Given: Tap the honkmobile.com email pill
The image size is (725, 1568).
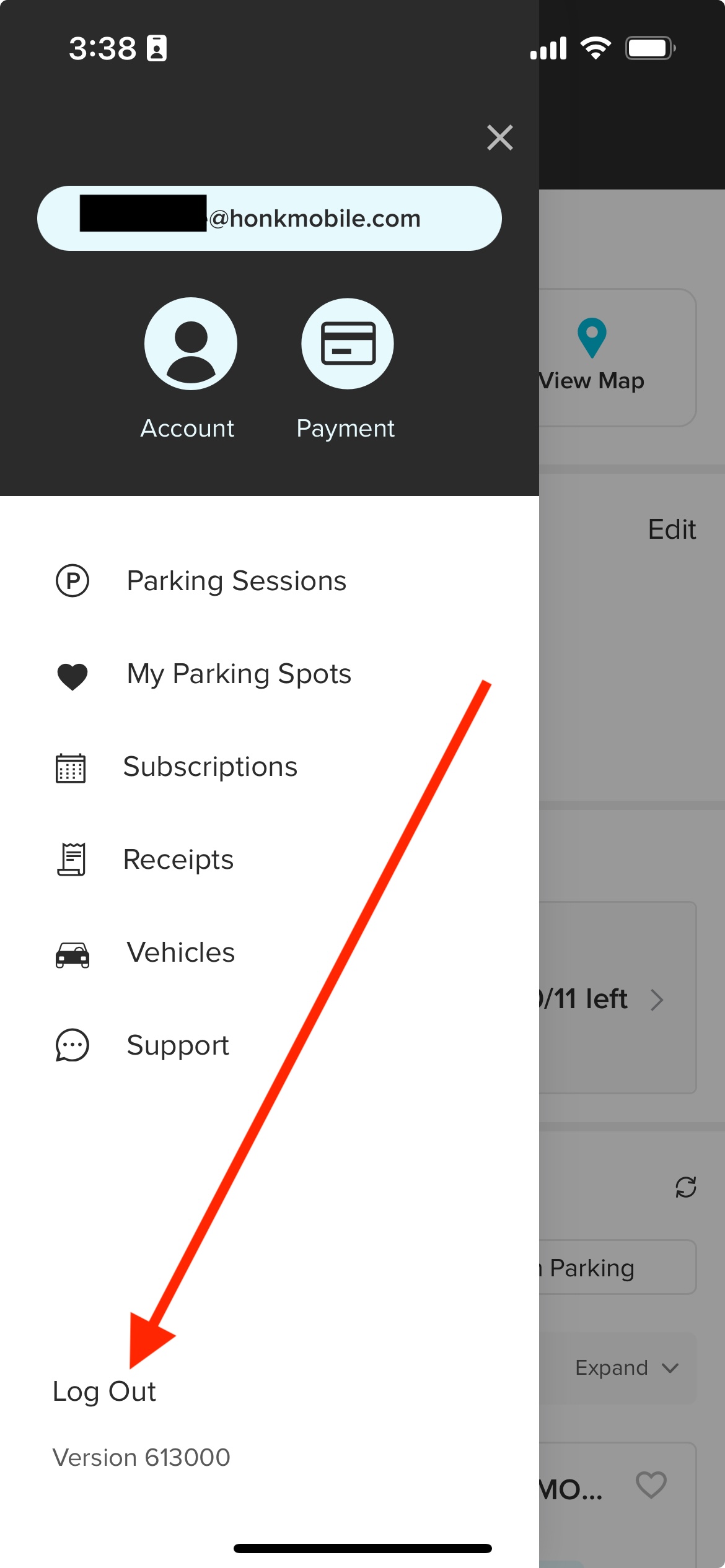Looking at the screenshot, I should [x=270, y=219].
